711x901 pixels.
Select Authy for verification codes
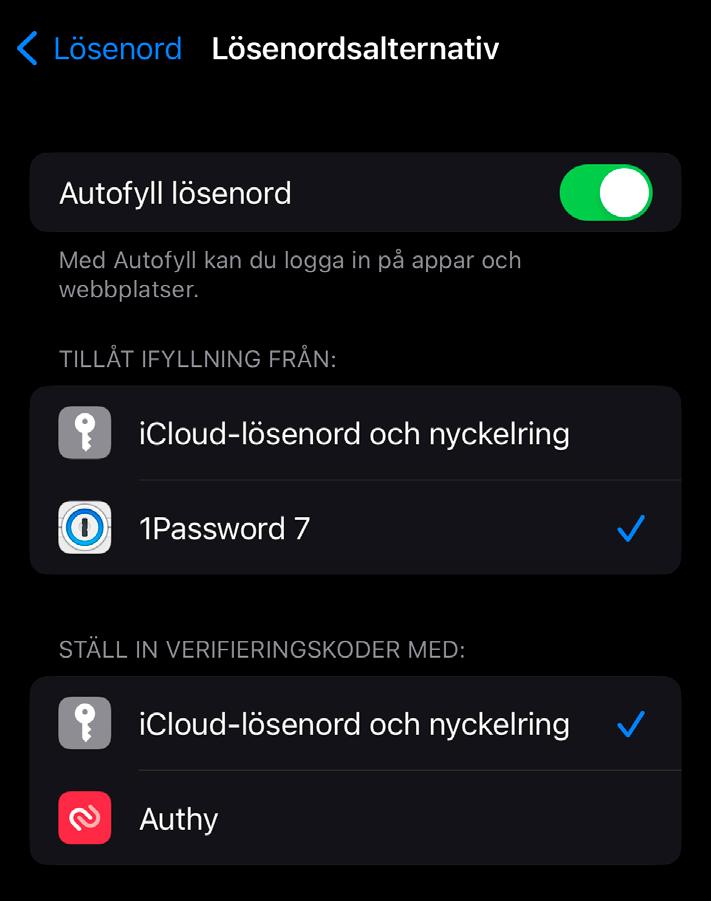point(354,819)
